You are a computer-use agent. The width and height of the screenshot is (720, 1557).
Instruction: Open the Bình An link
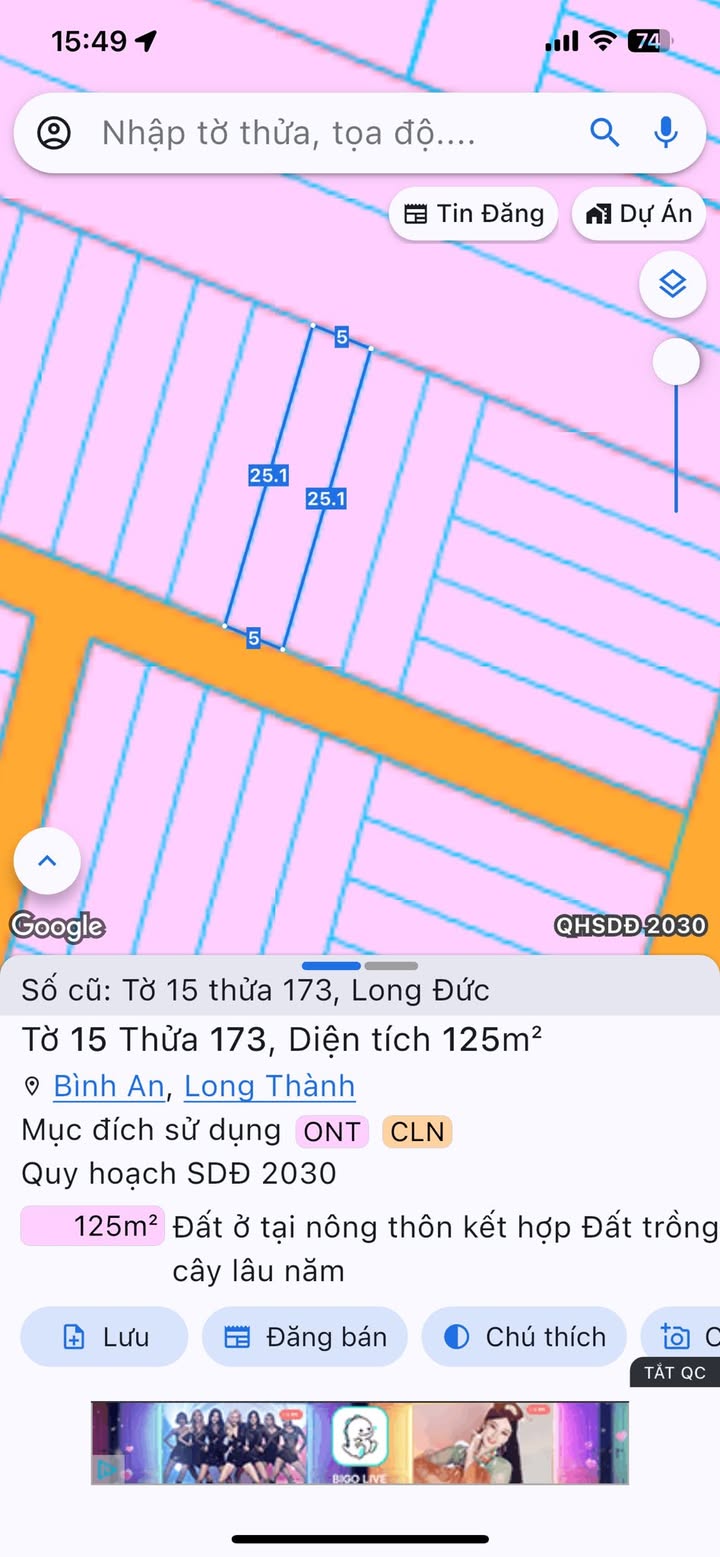pos(109,1086)
